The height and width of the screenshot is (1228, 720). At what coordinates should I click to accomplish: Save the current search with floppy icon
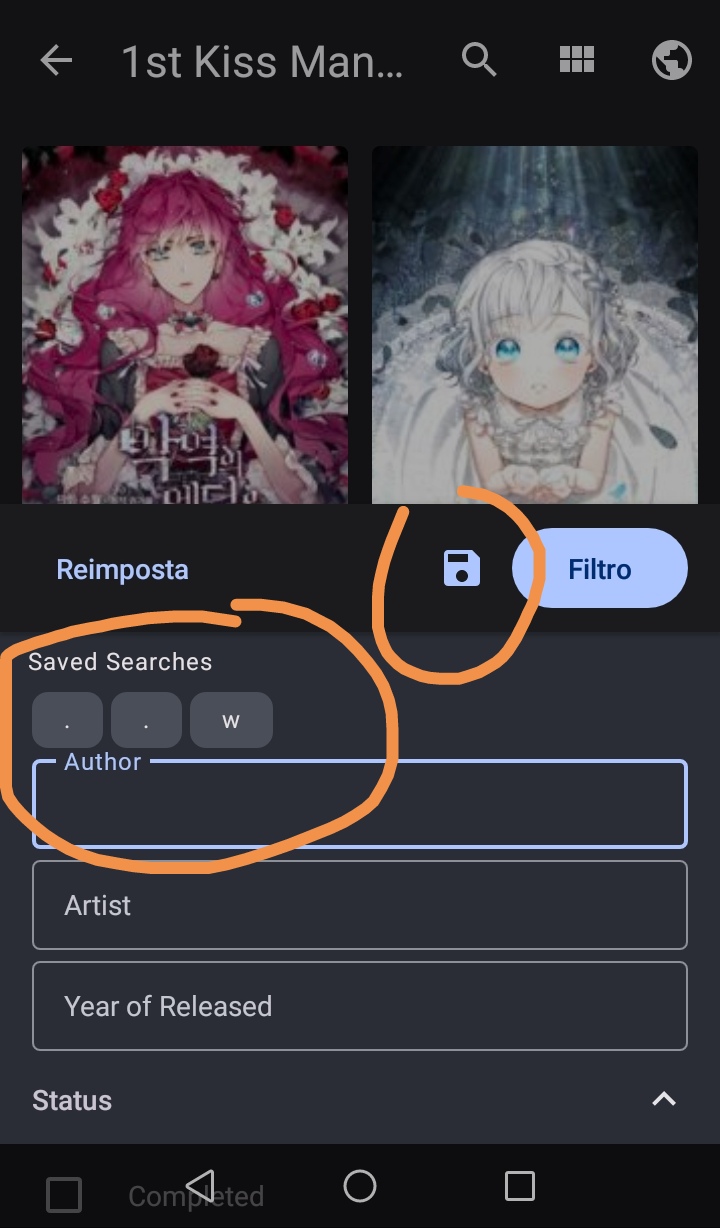pyautogui.click(x=461, y=569)
